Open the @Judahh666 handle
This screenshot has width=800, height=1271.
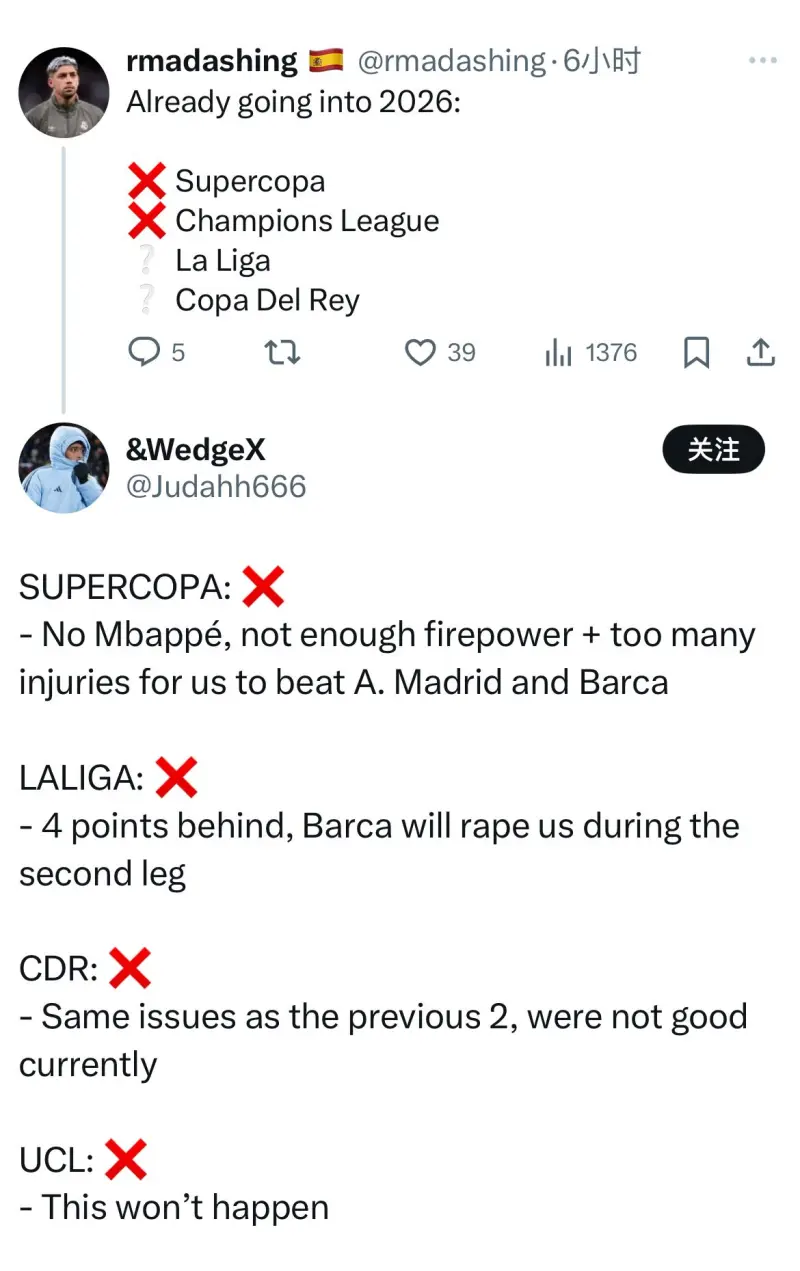pyautogui.click(x=216, y=486)
